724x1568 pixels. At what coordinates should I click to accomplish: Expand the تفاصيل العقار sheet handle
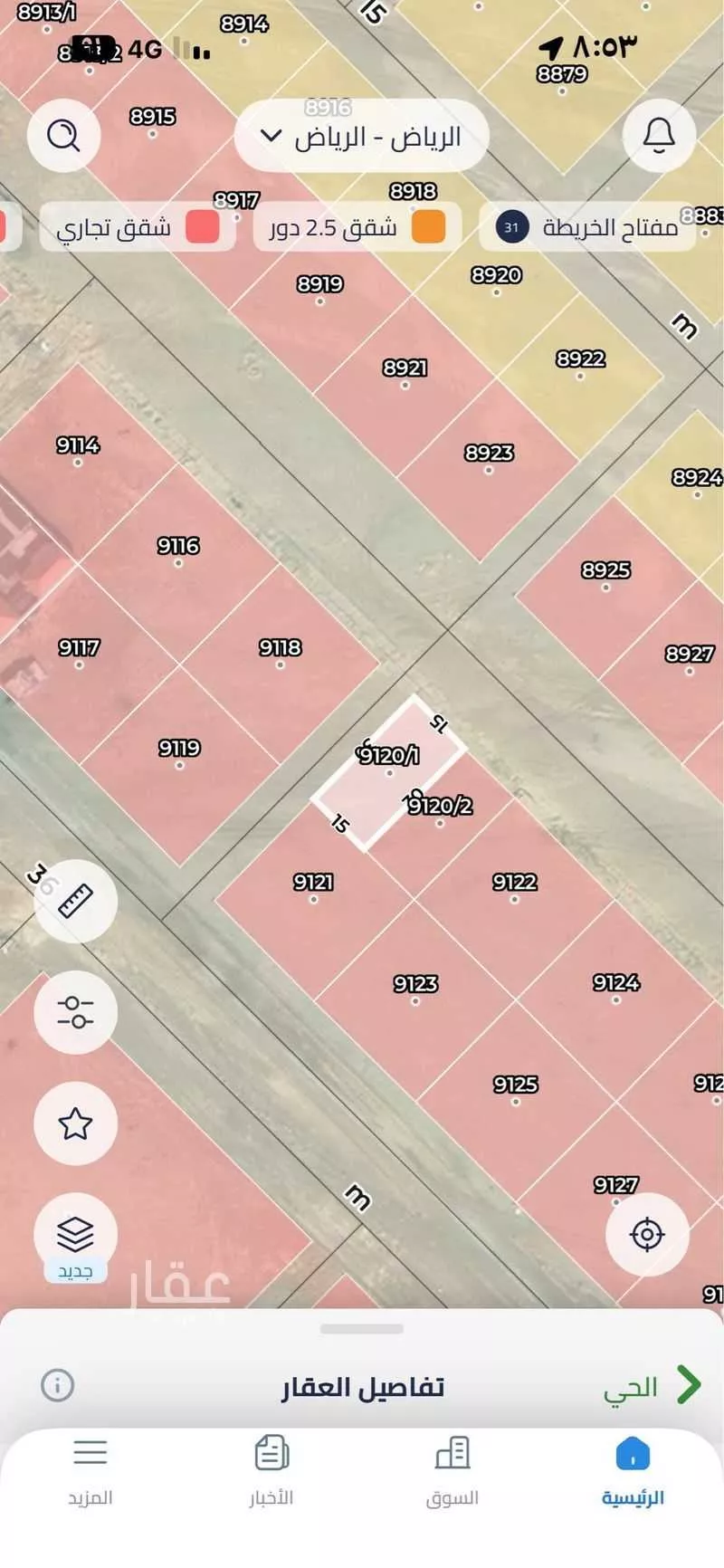pos(362,1329)
